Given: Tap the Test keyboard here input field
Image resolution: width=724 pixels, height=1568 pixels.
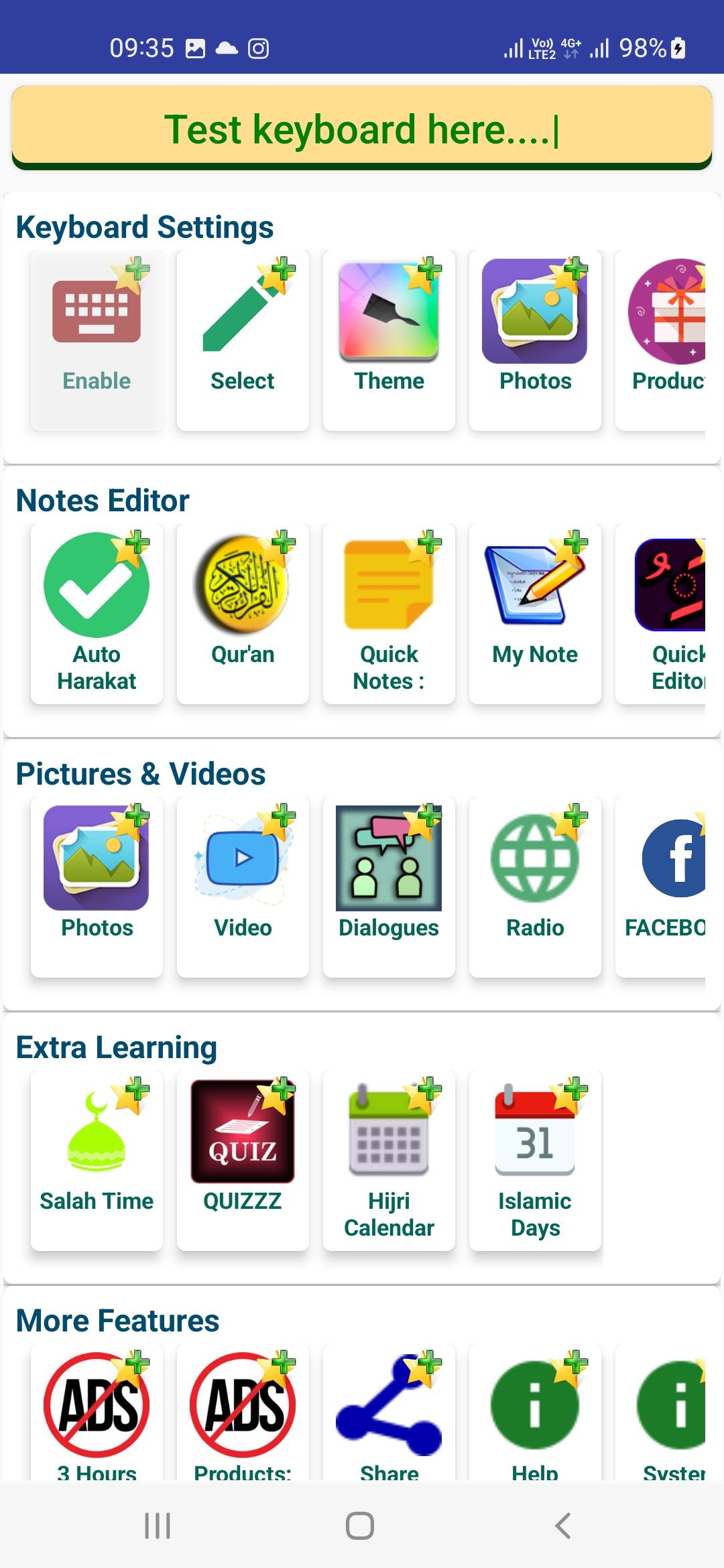Looking at the screenshot, I should pyautogui.click(x=362, y=127).
